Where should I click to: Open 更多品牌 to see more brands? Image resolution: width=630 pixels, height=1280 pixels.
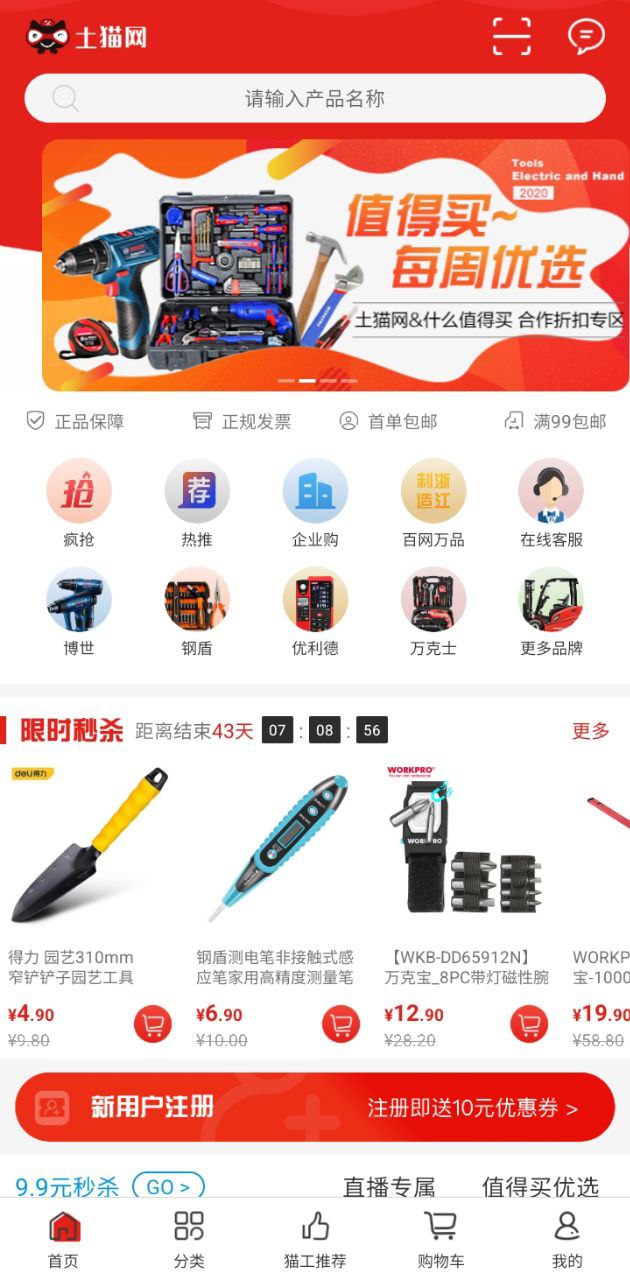551,611
